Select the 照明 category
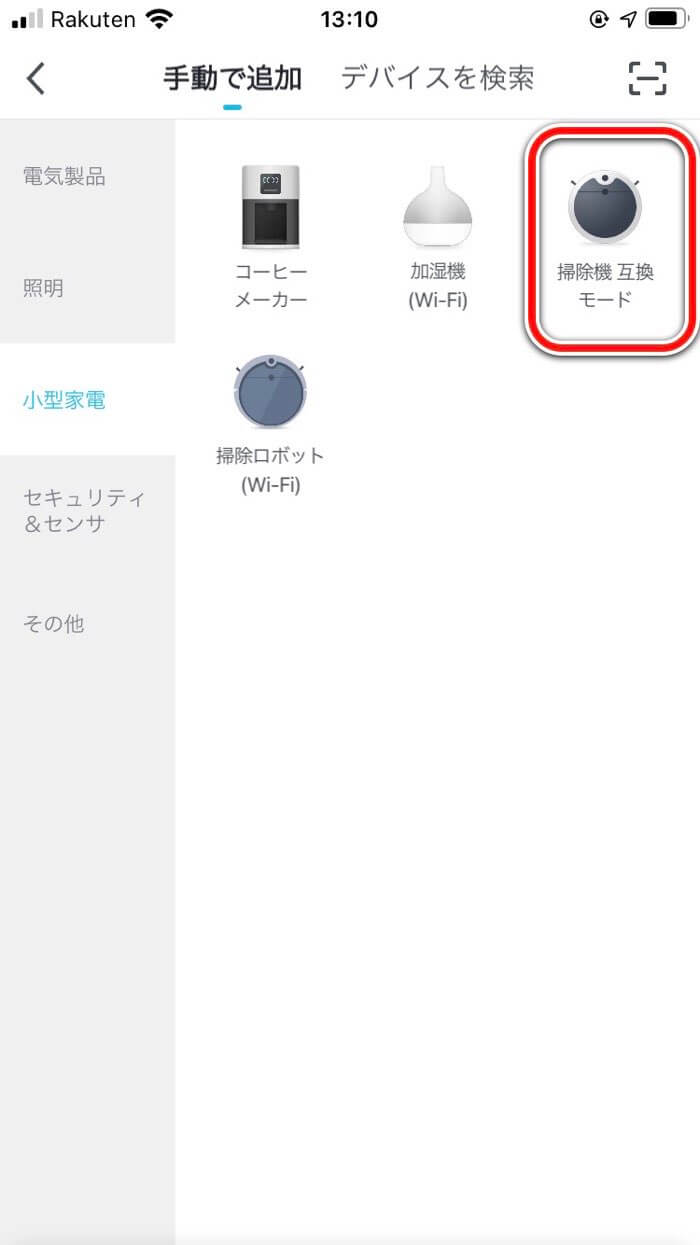 [43, 289]
